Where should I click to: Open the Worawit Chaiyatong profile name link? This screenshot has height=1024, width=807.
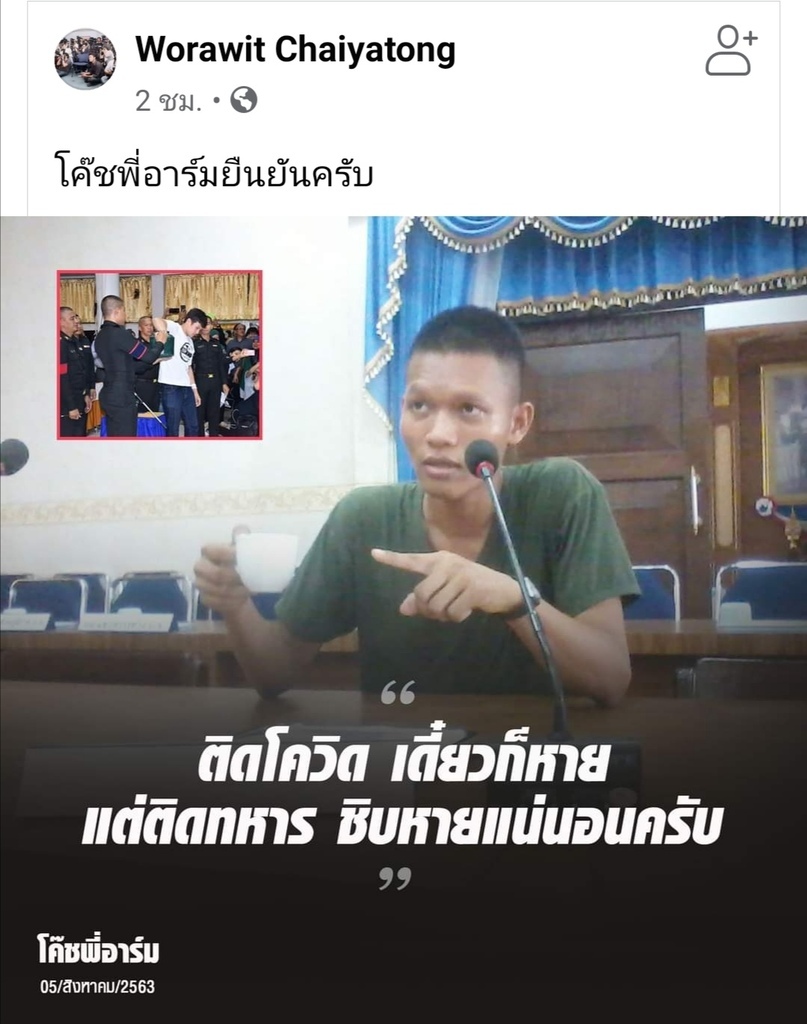point(295,49)
